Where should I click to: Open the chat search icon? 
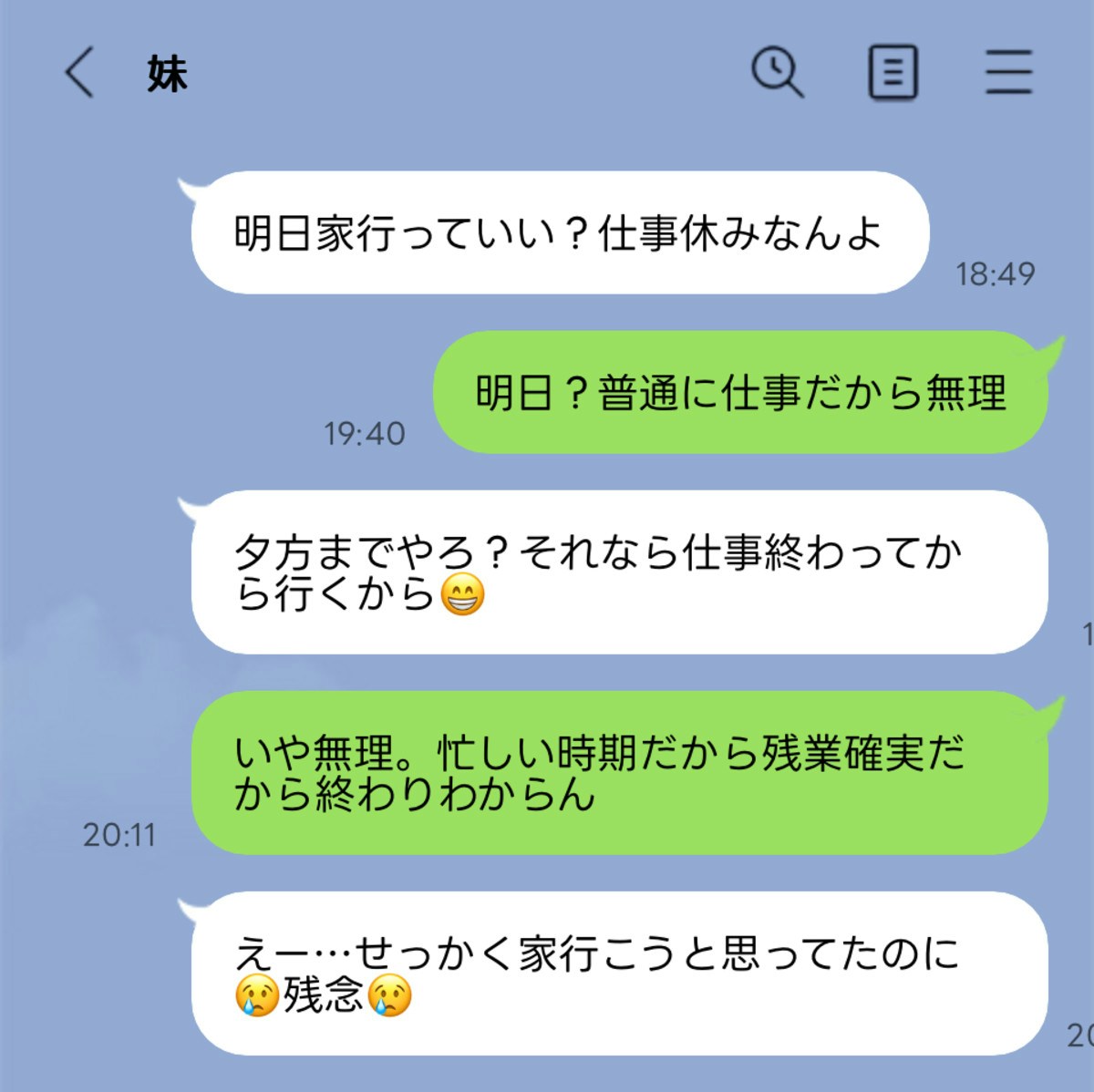[777, 72]
